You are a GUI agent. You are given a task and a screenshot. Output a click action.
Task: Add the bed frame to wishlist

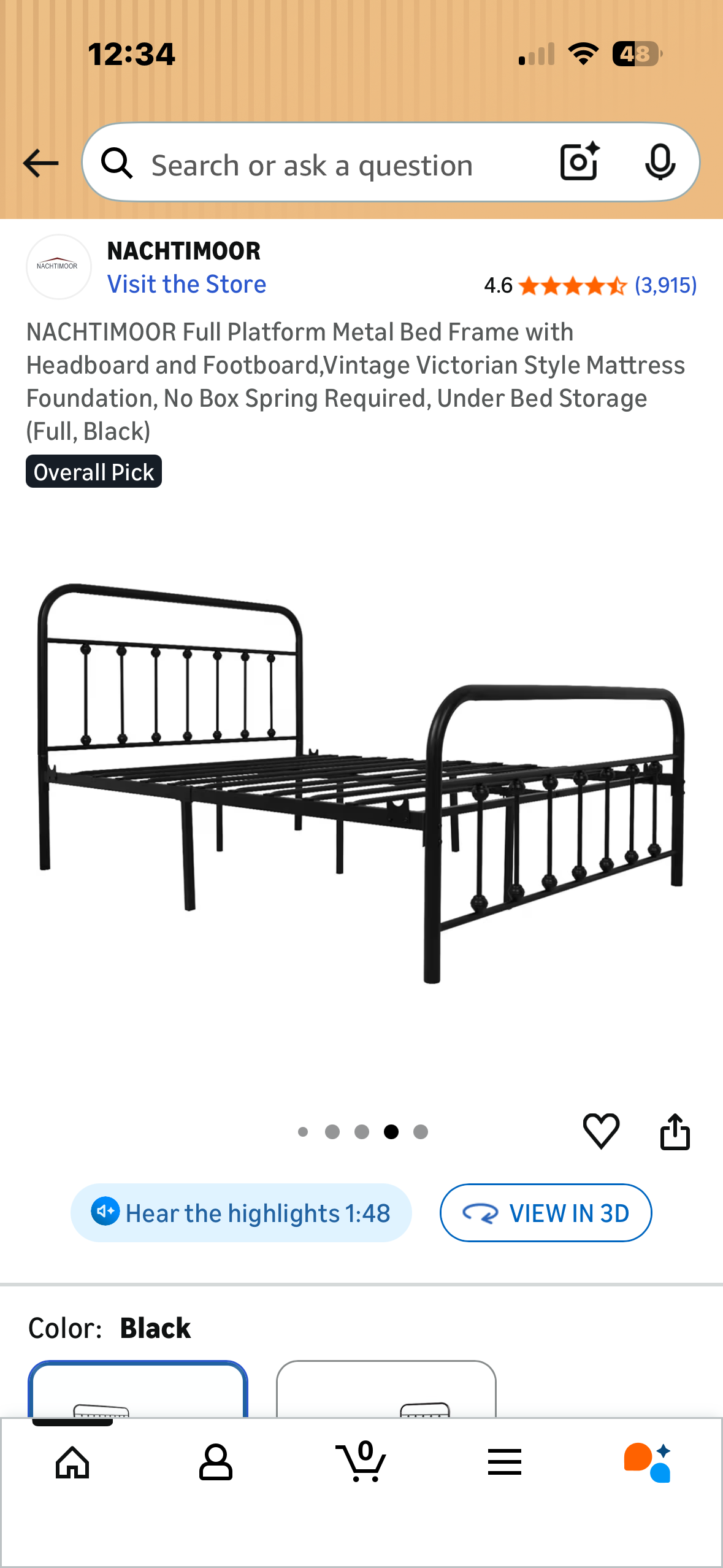(x=602, y=1131)
